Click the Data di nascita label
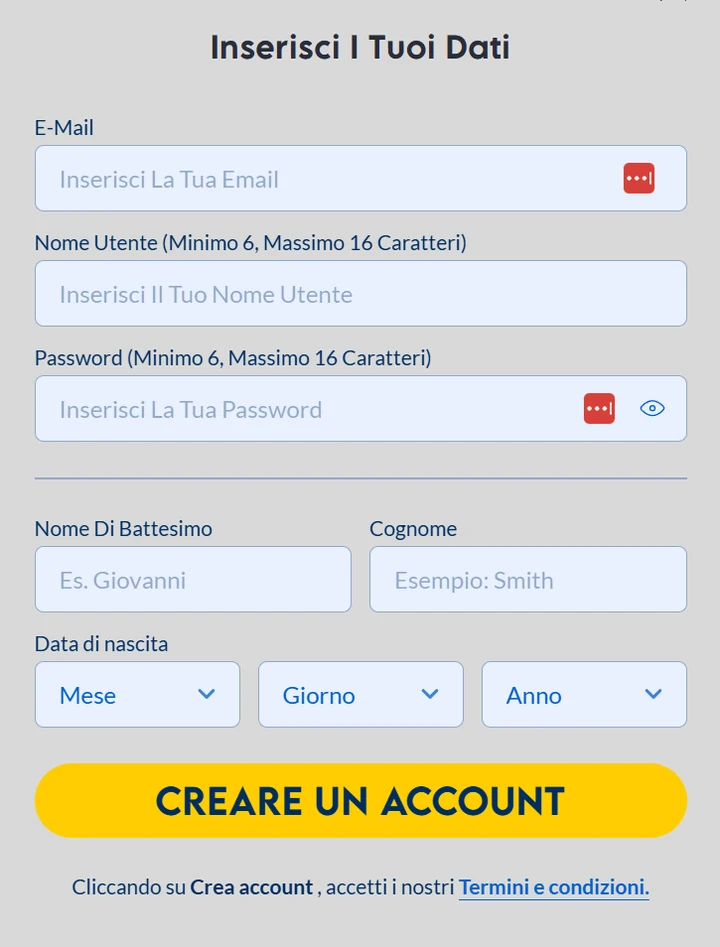The image size is (720, 947). pos(100,644)
